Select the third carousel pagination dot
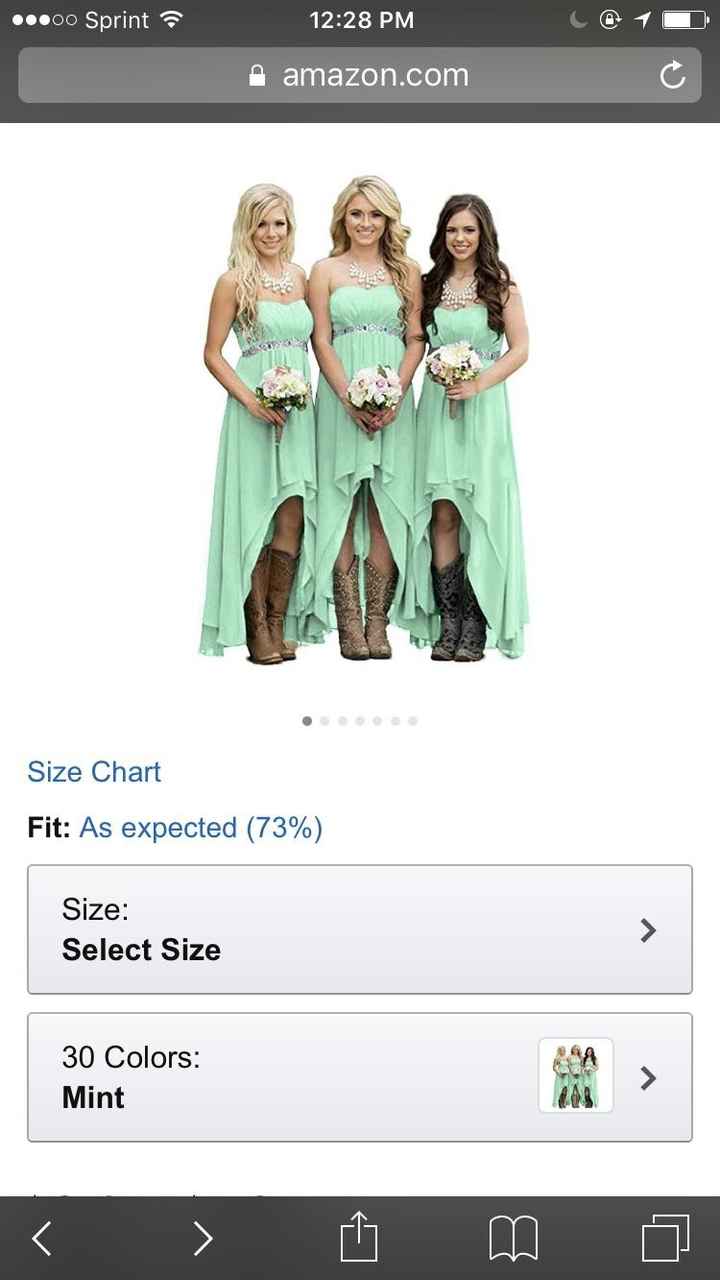The image size is (720, 1280). 342,720
